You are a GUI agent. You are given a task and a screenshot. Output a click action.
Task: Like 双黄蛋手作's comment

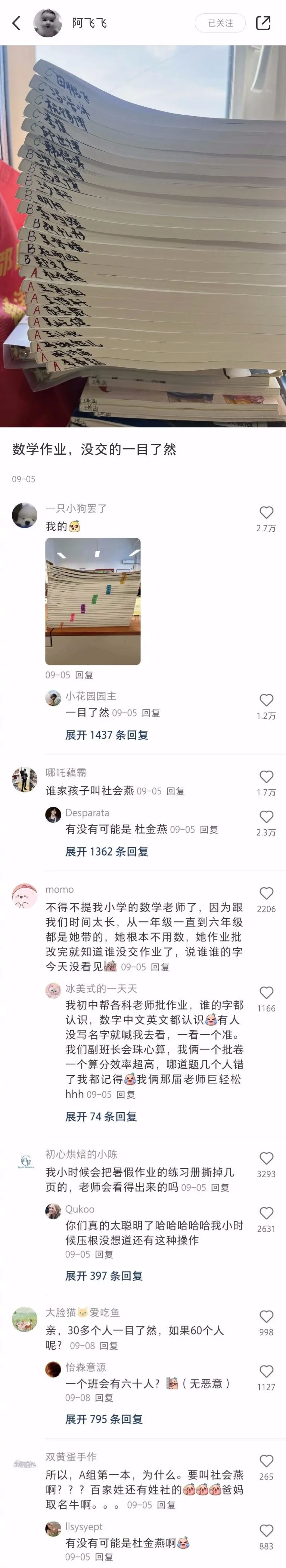pos(266,1461)
